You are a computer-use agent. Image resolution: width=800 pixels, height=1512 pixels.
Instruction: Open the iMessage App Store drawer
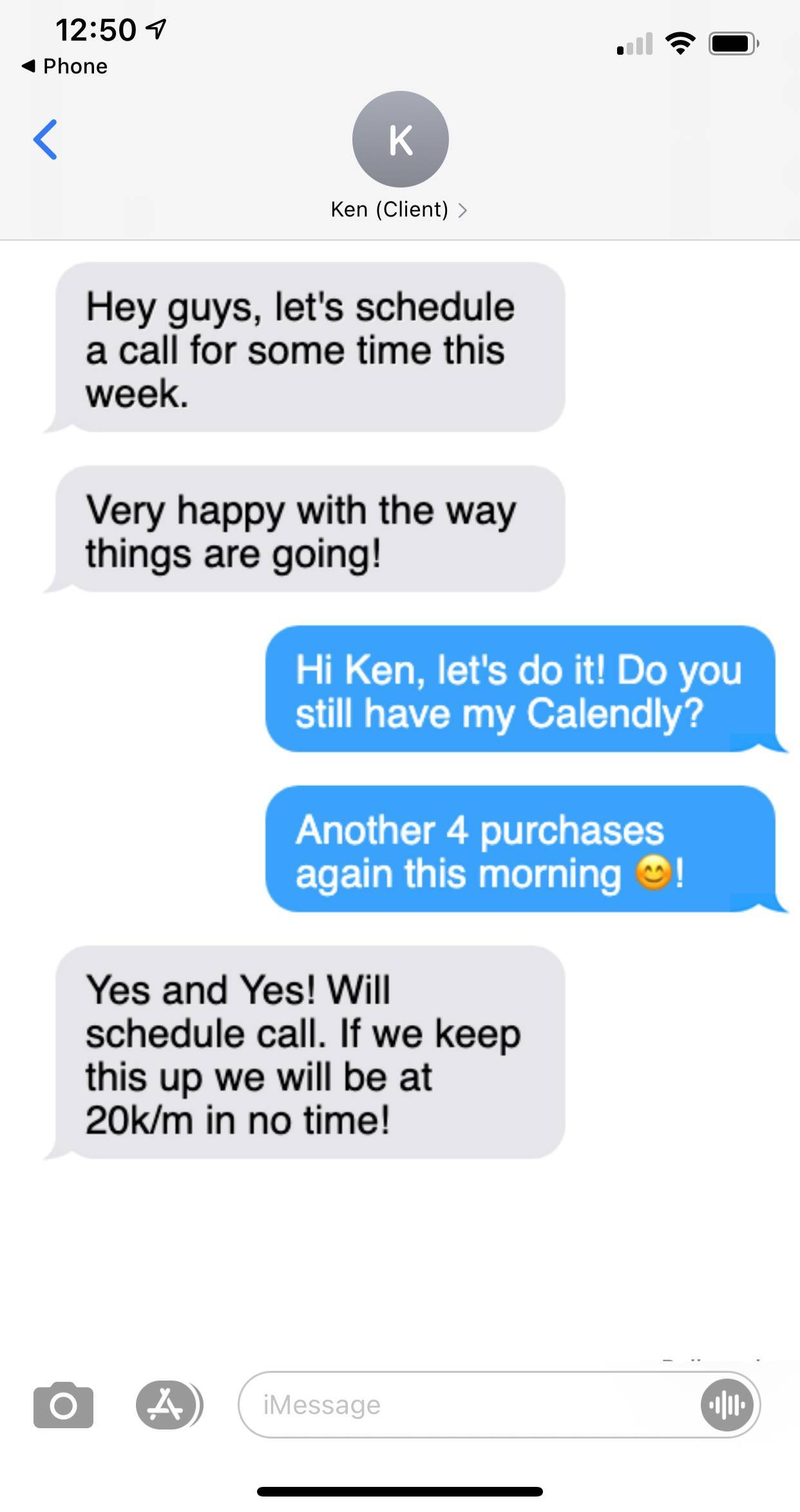[167, 1404]
